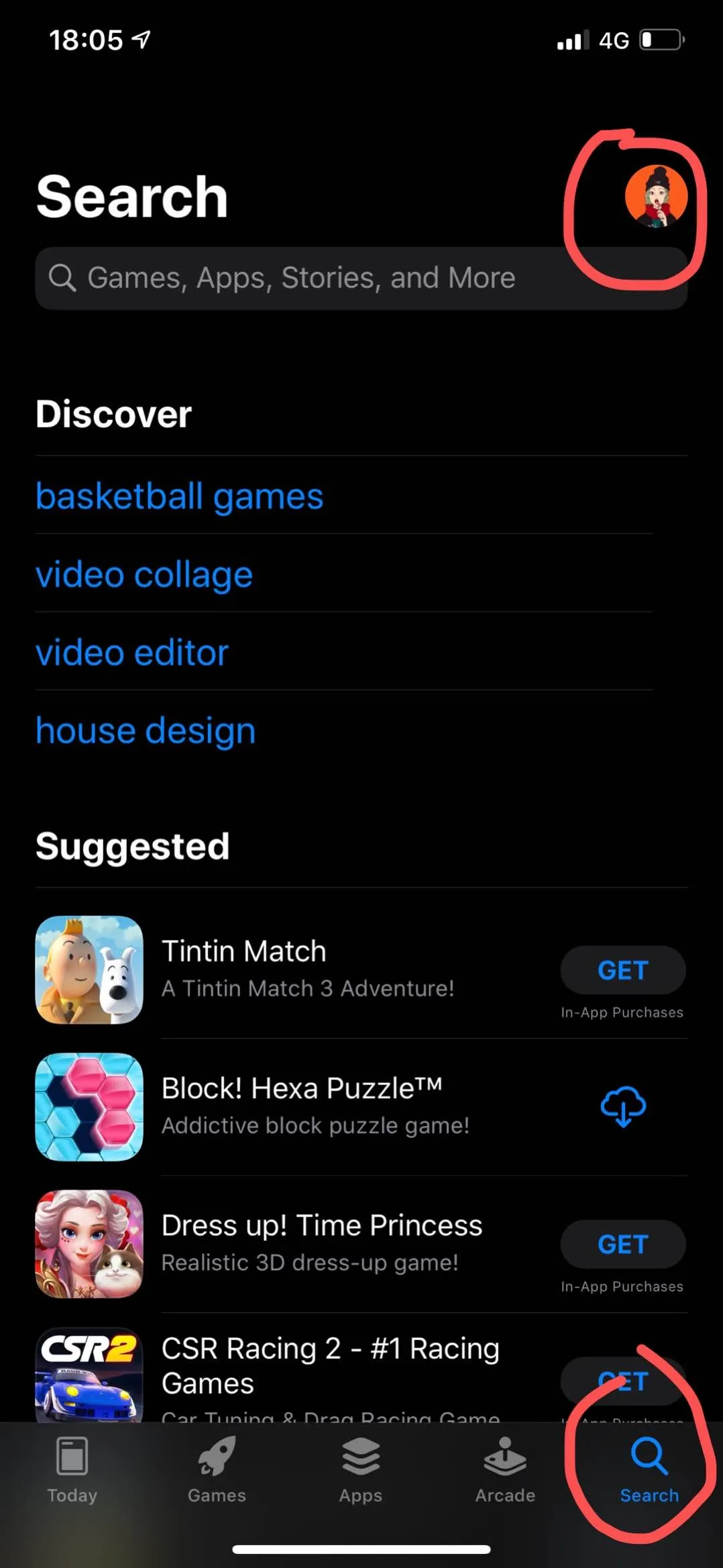Open the account profile avatar
Viewport: 723px width, 1568px height.
(656, 197)
